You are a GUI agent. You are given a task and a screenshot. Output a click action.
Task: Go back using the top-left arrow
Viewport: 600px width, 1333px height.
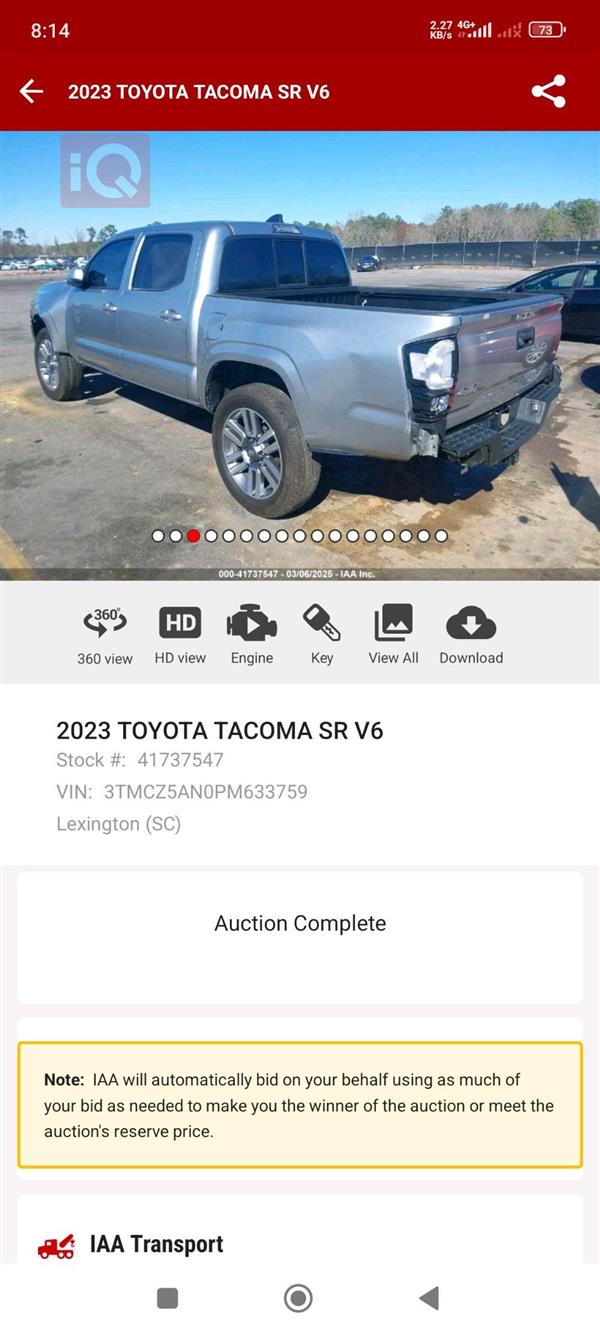tap(32, 92)
